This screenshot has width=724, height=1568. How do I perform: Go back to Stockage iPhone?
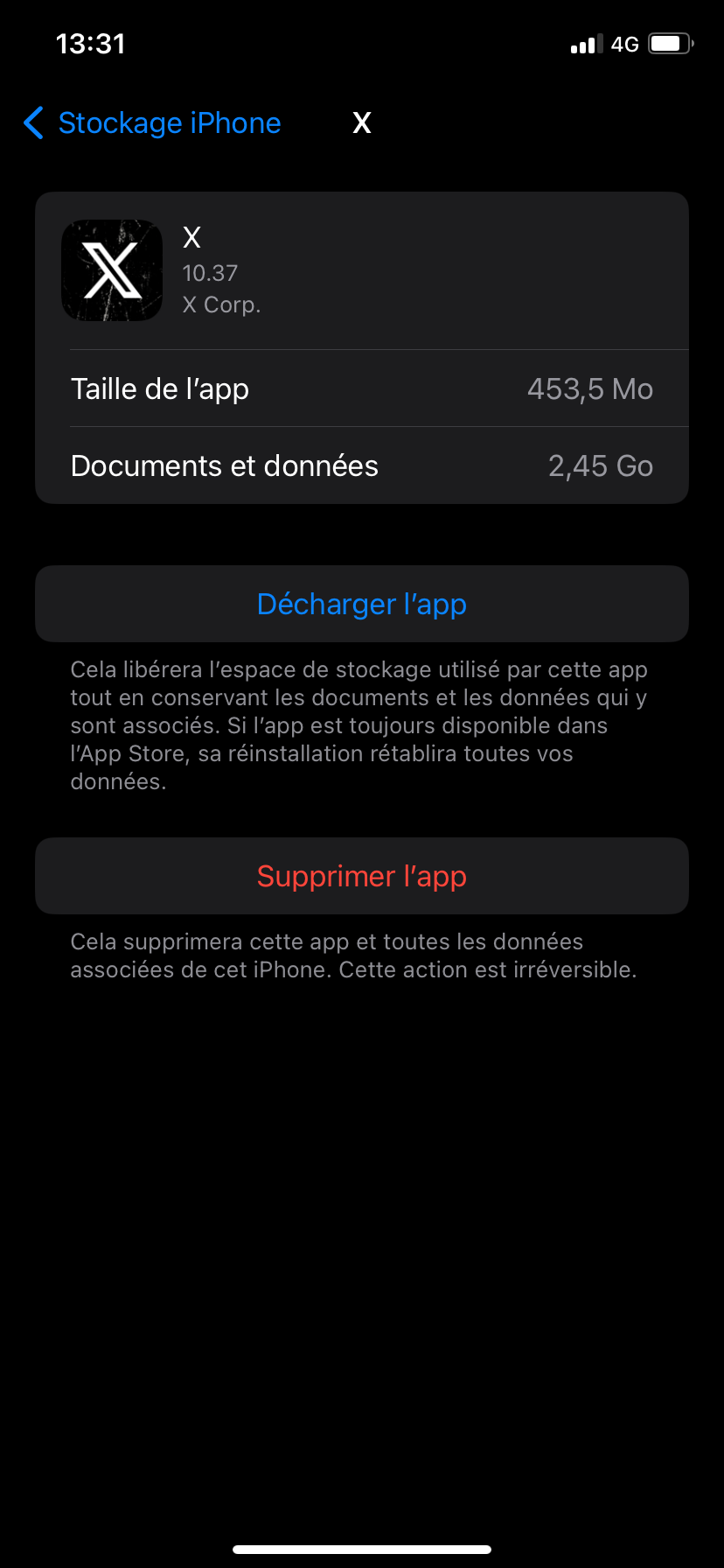click(153, 123)
